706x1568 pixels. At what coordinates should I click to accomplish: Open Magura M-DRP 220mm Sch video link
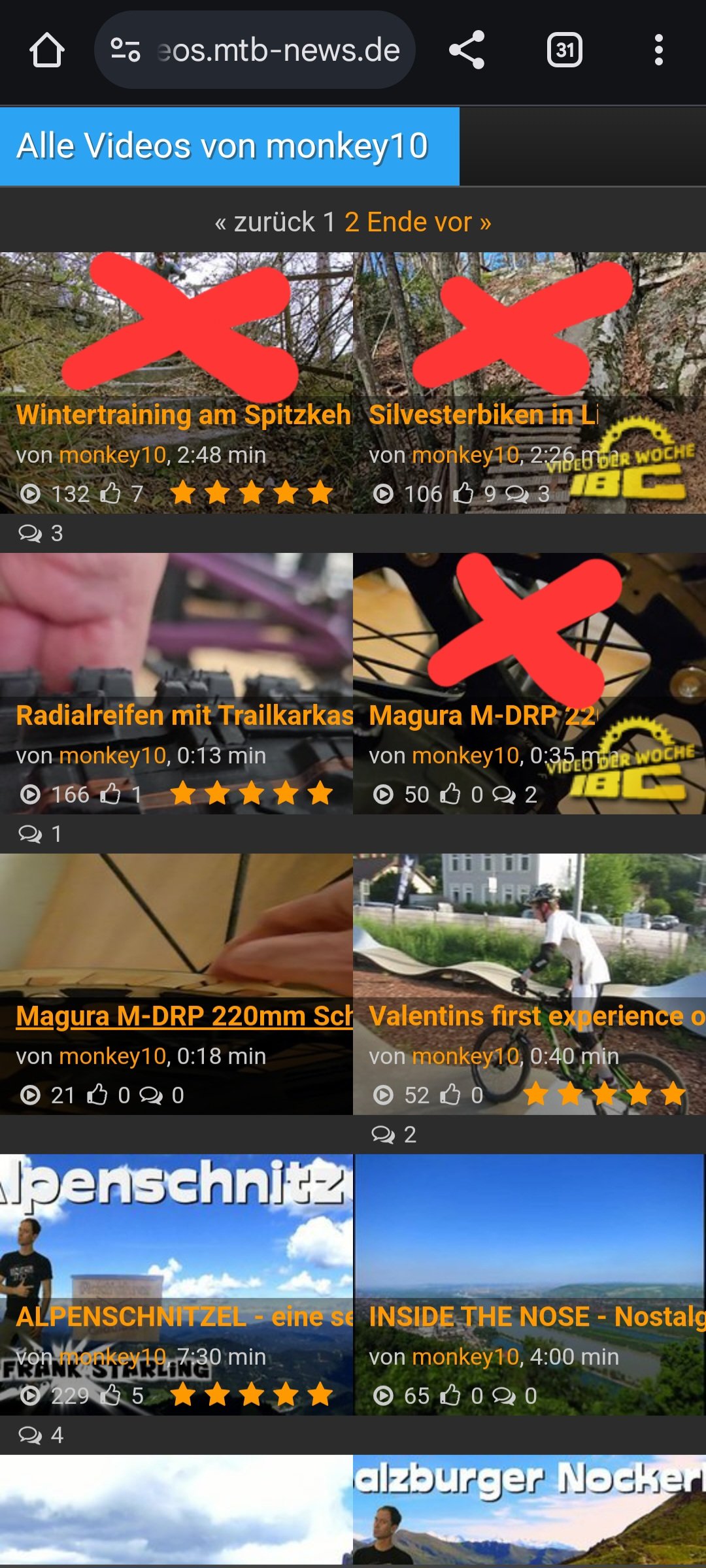[183, 1016]
